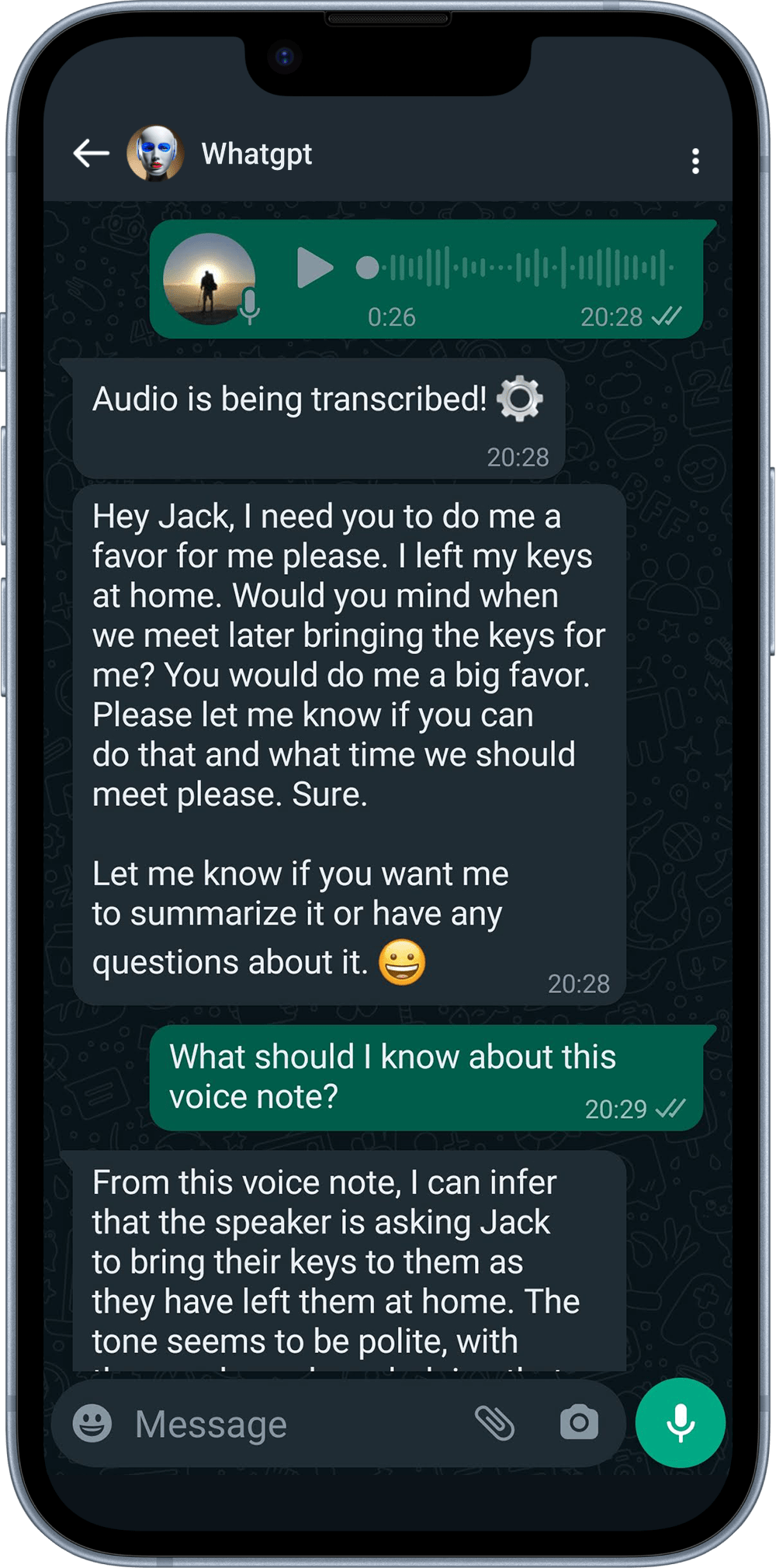Screen dimensions: 776x1568
Task: Open the Whatgpt contact profile
Action: [256, 154]
